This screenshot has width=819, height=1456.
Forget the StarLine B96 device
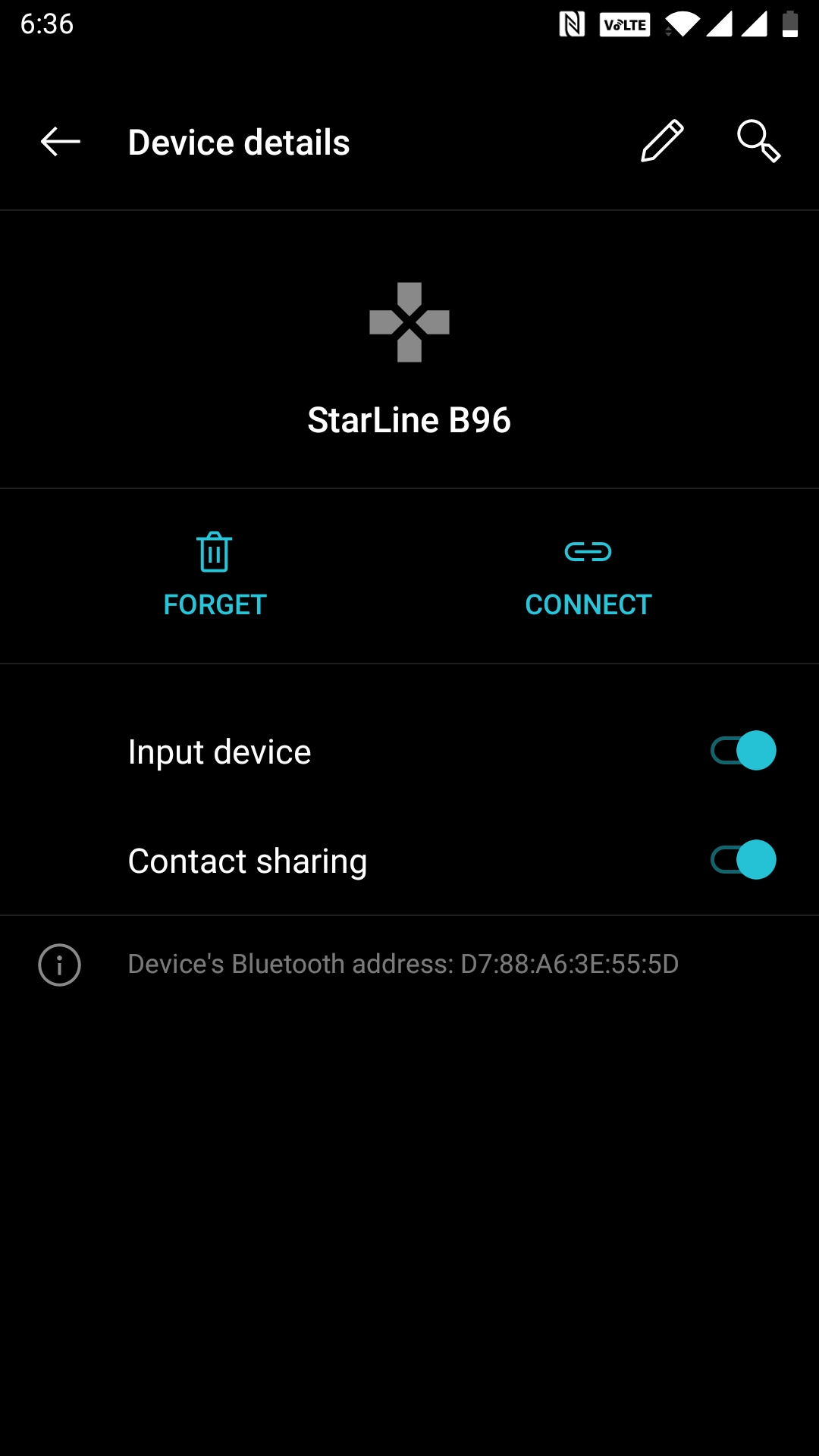coord(215,575)
